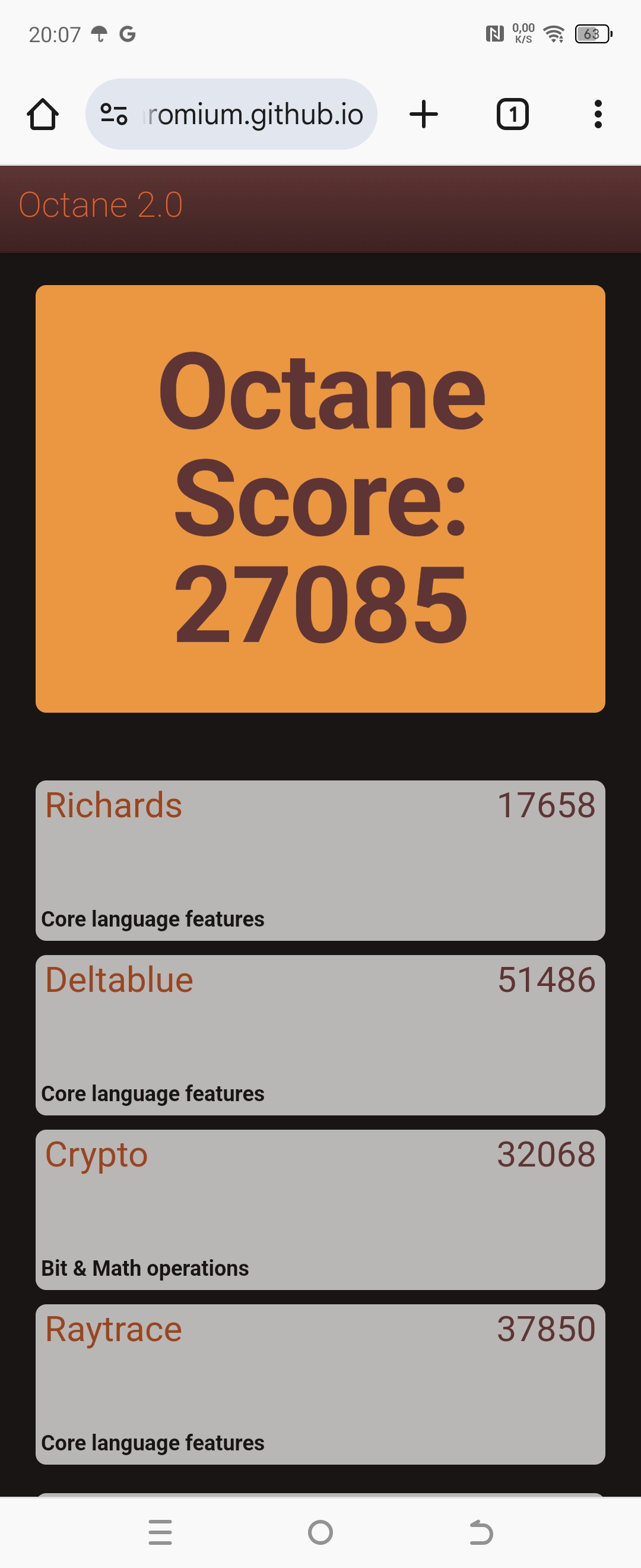
Task: Open a new tab
Action: (x=424, y=115)
